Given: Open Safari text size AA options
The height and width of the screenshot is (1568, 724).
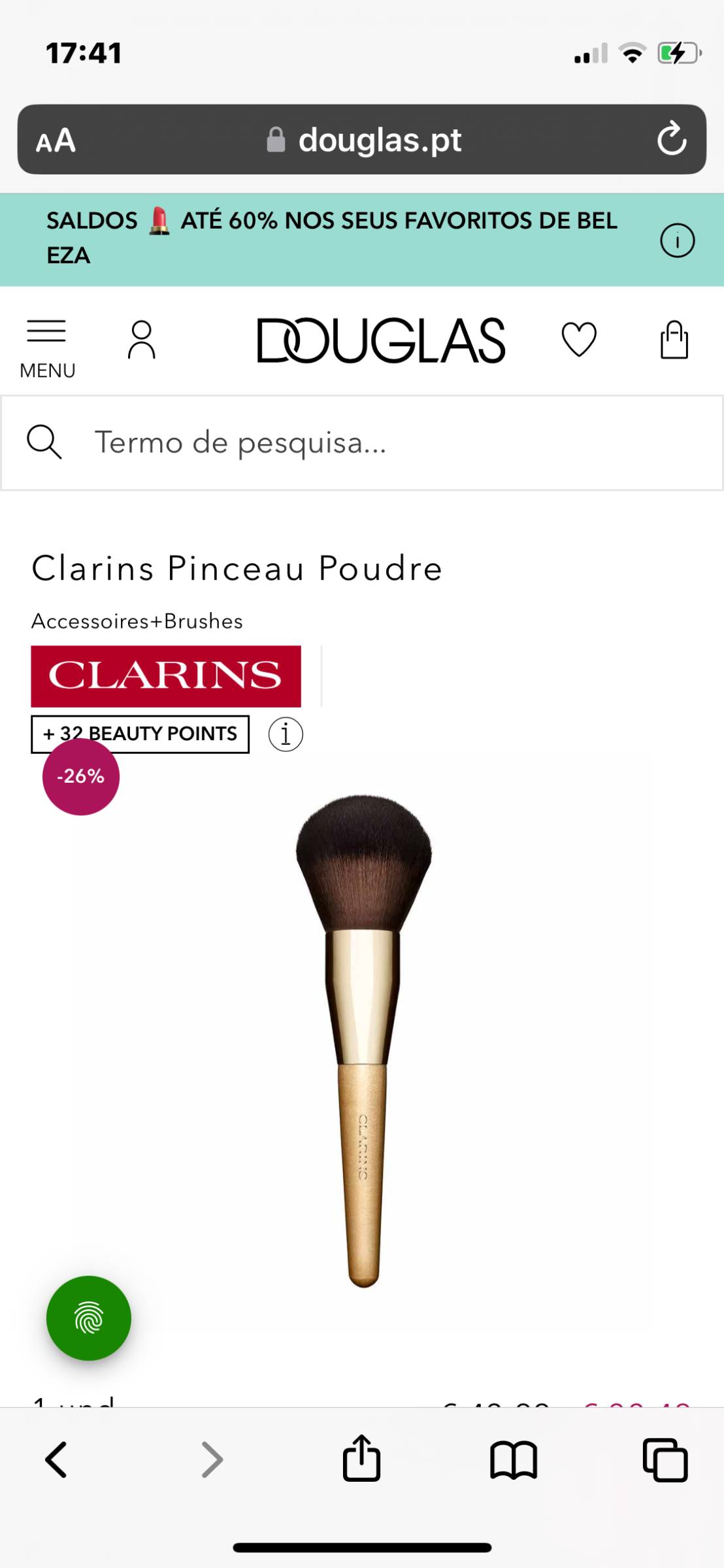Looking at the screenshot, I should pos(56,140).
